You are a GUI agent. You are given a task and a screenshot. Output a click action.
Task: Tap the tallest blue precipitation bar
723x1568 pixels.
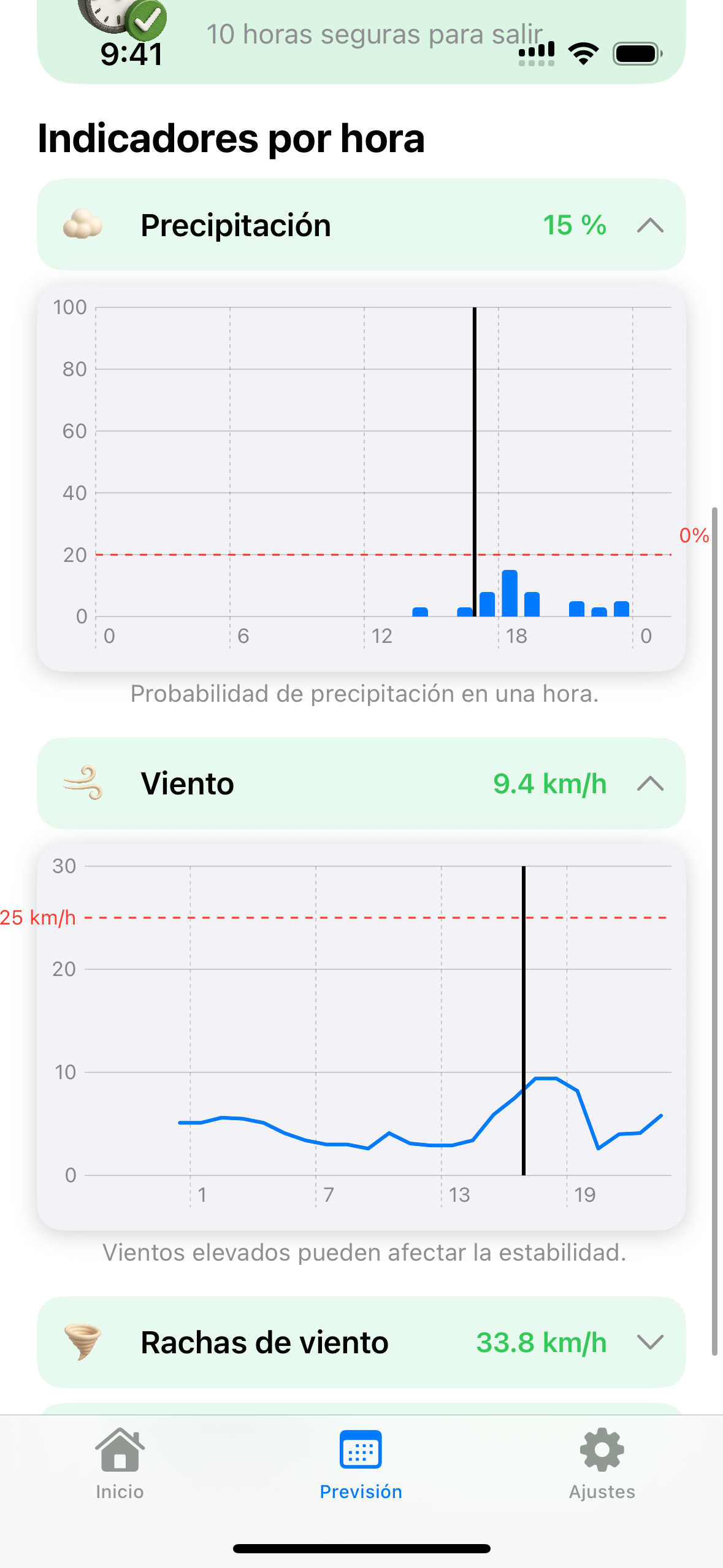point(510,592)
